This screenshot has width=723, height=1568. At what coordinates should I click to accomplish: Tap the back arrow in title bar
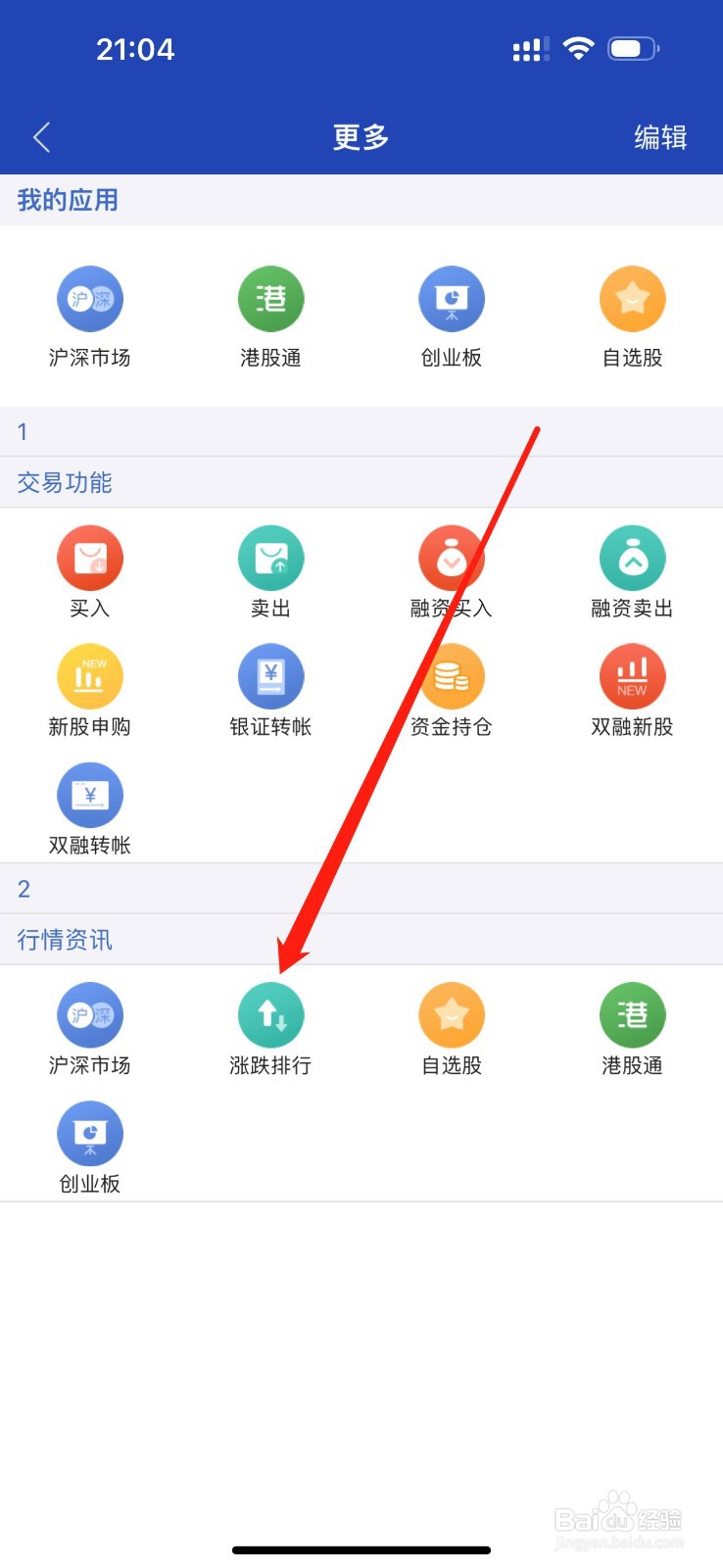point(41,137)
